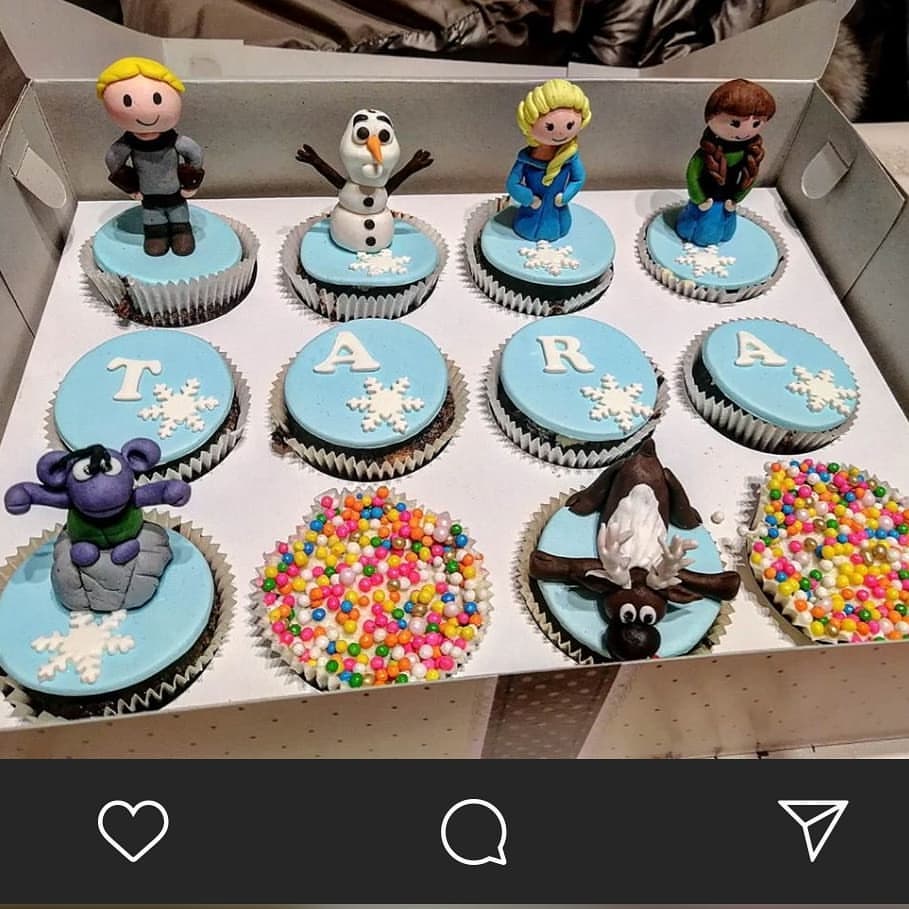Share the post with the paper plane icon

pos(812,827)
